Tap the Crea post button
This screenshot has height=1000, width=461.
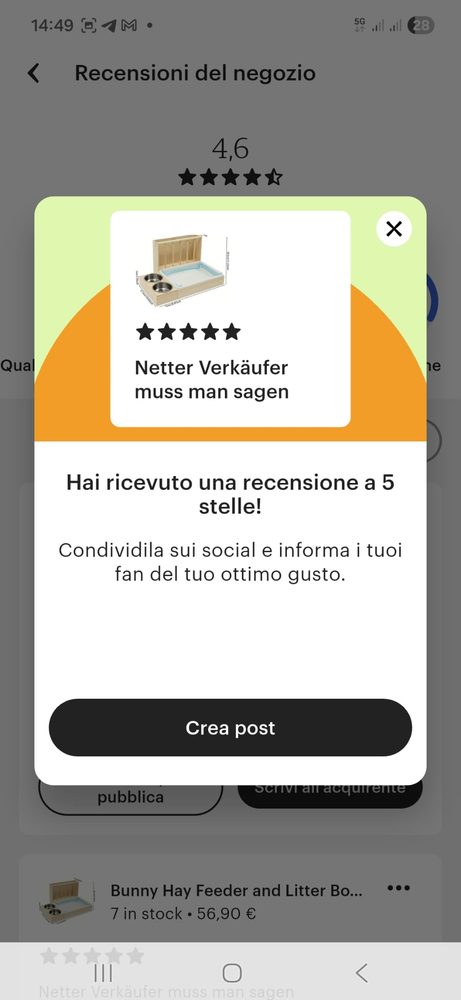click(x=230, y=728)
